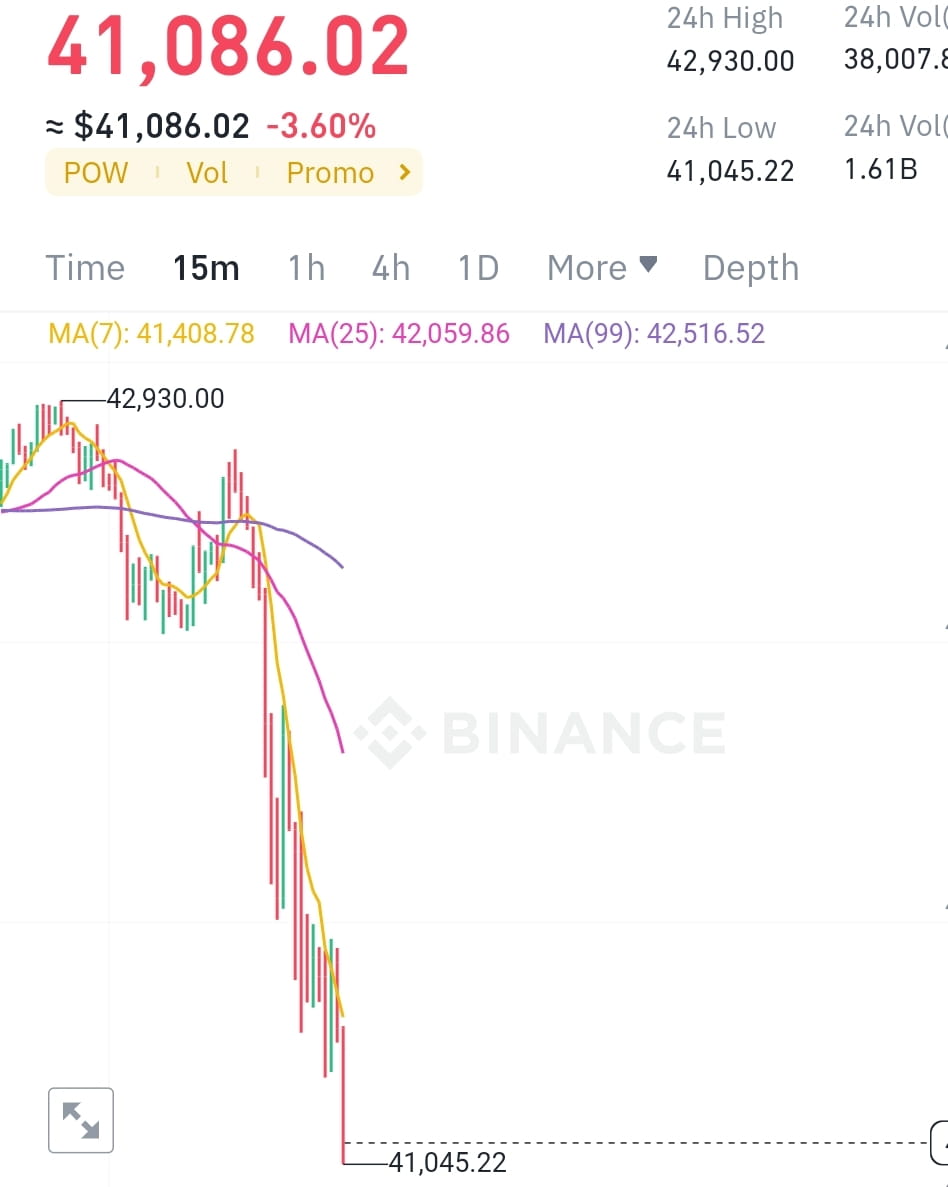The height and width of the screenshot is (1187, 948).
Task: Click the 42,930.00 high price label
Action: coord(166,397)
